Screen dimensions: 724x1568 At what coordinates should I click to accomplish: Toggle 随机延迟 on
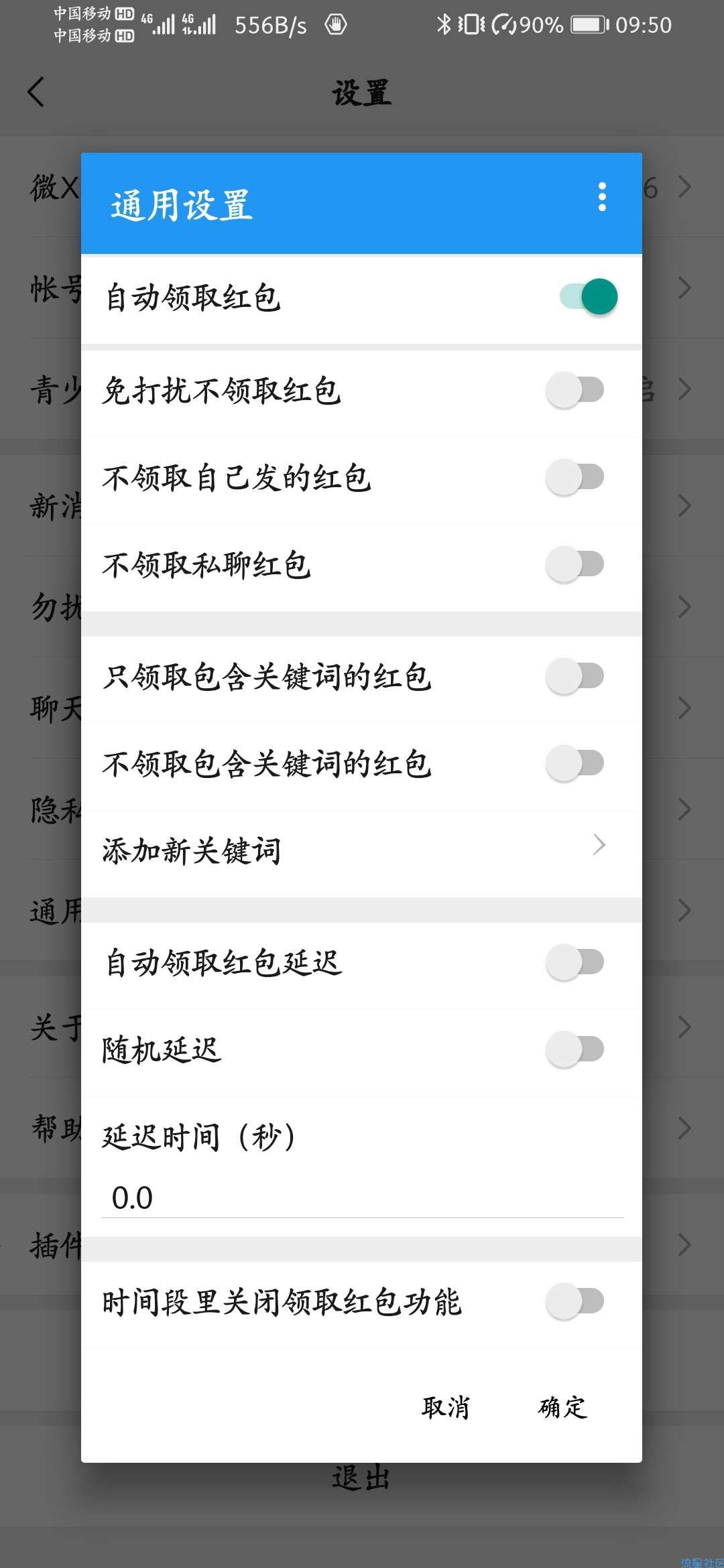pyautogui.click(x=575, y=1049)
